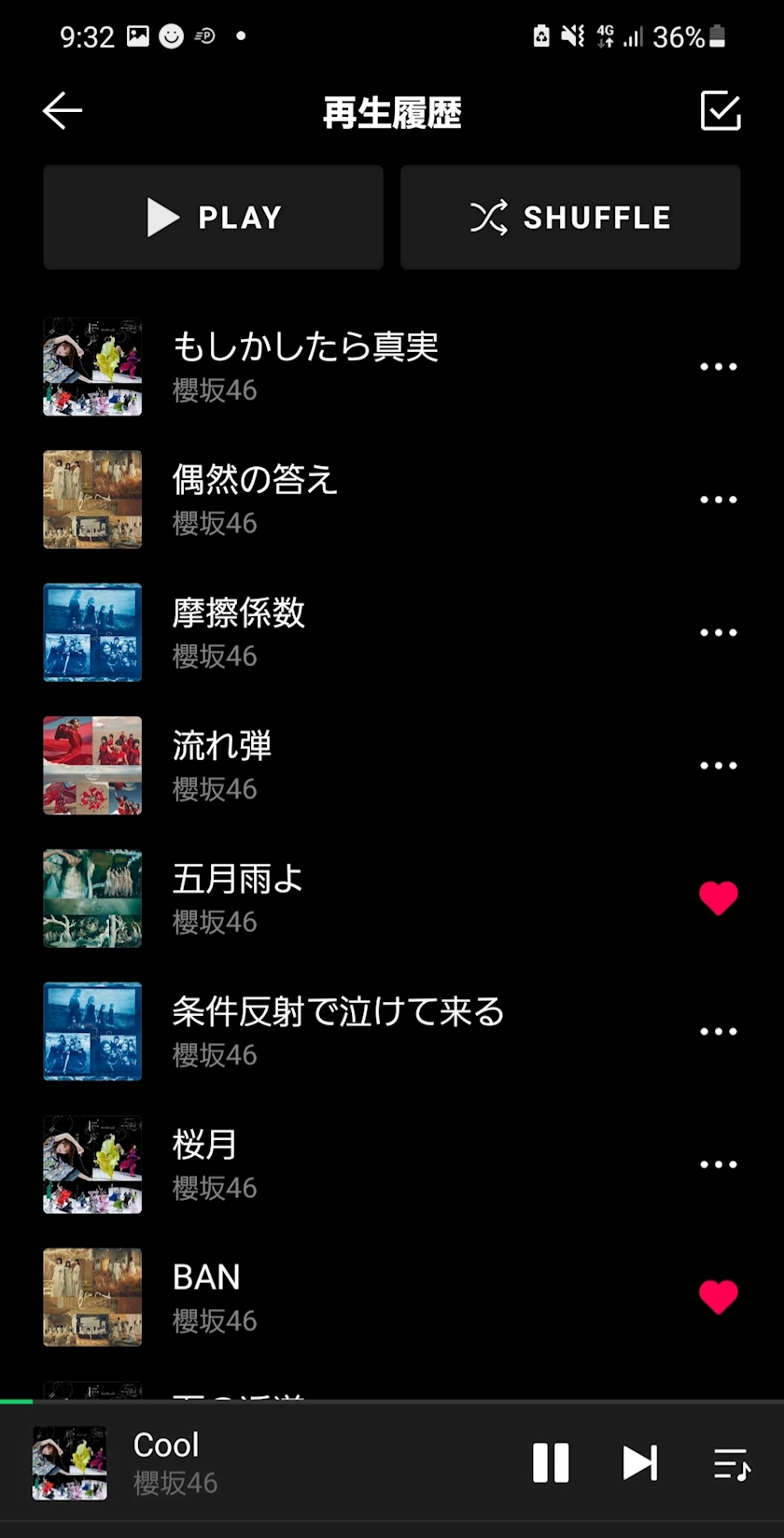Open more options for 流れ弾
The width and height of the screenshot is (784, 1538).
click(x=718, y=765)
